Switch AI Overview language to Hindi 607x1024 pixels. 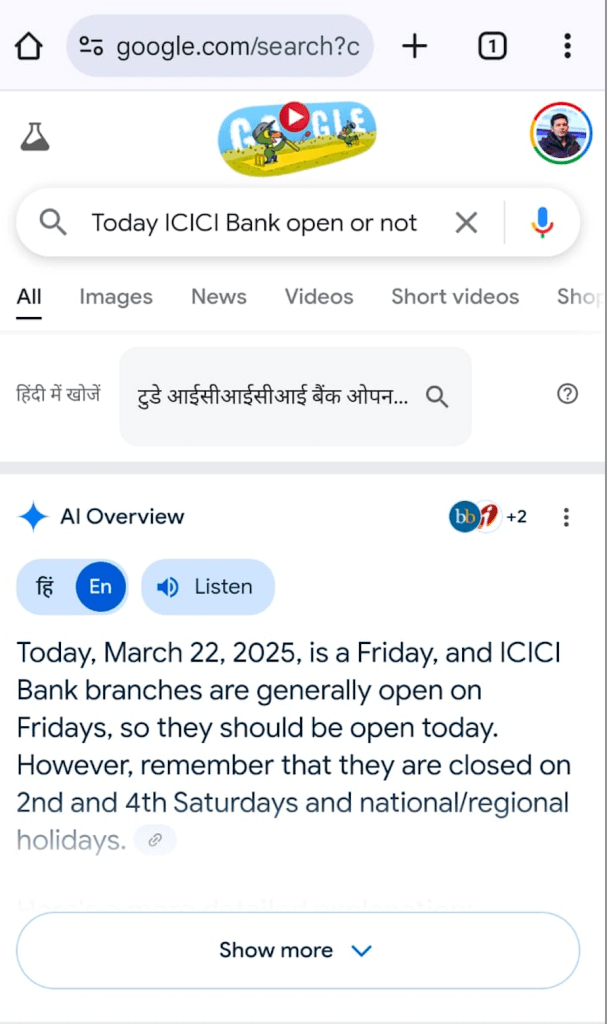coord(45,587)
